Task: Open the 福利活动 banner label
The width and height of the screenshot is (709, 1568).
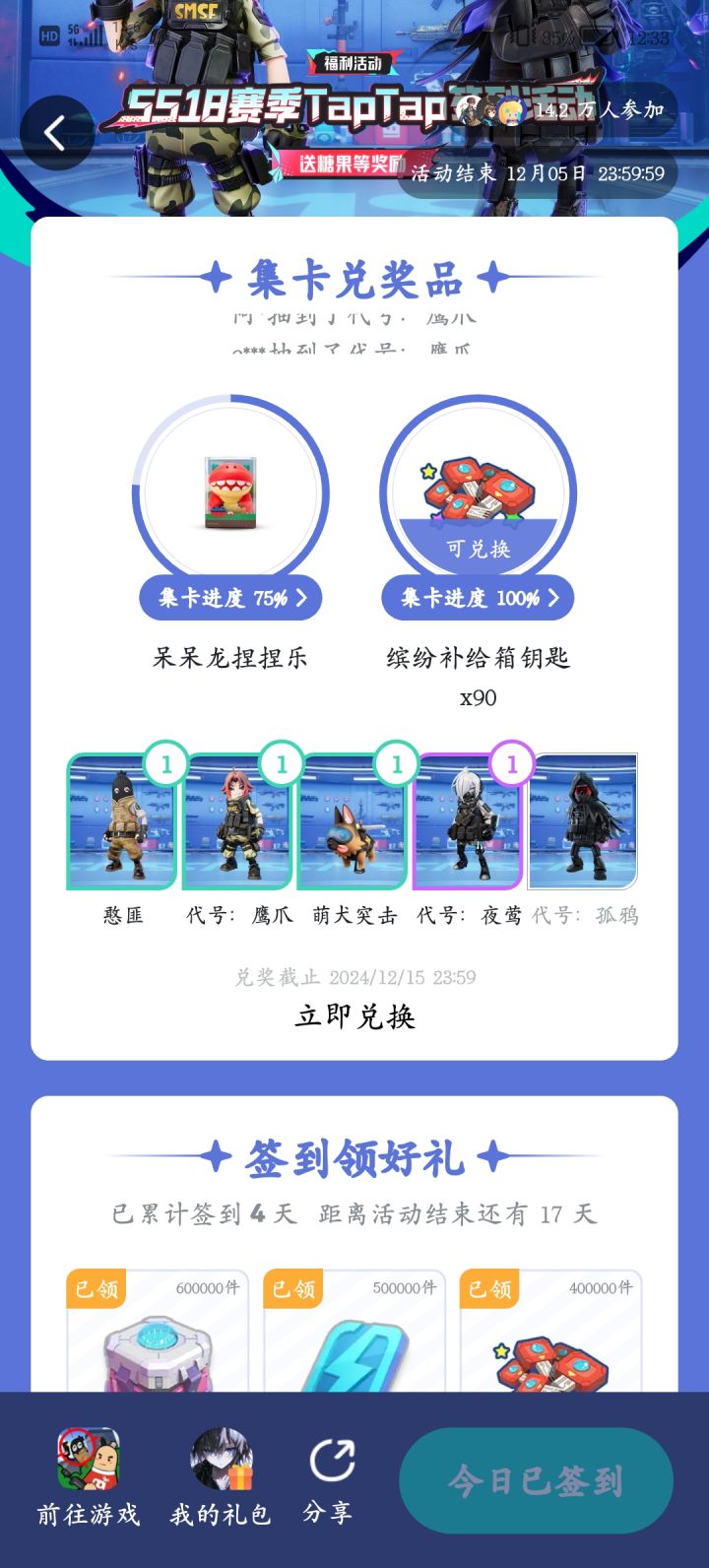Action: tap(351, 65)
